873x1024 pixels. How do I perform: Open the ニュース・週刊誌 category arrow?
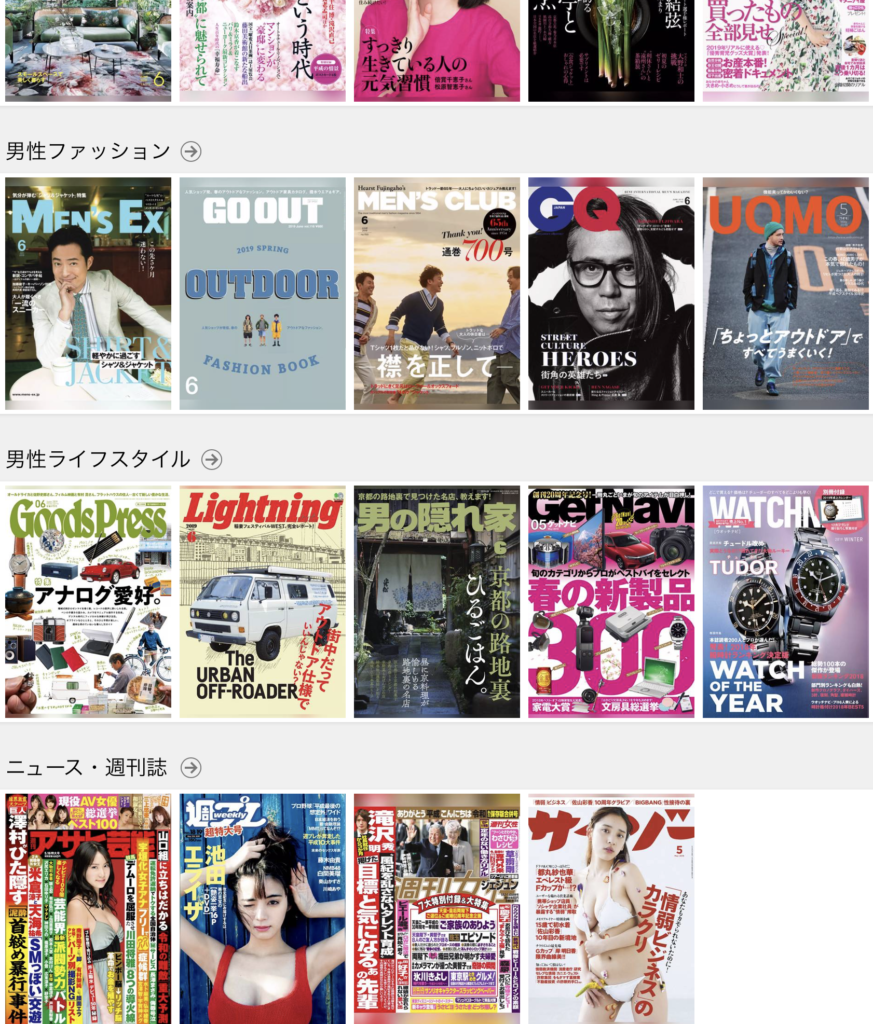point(190,767)
